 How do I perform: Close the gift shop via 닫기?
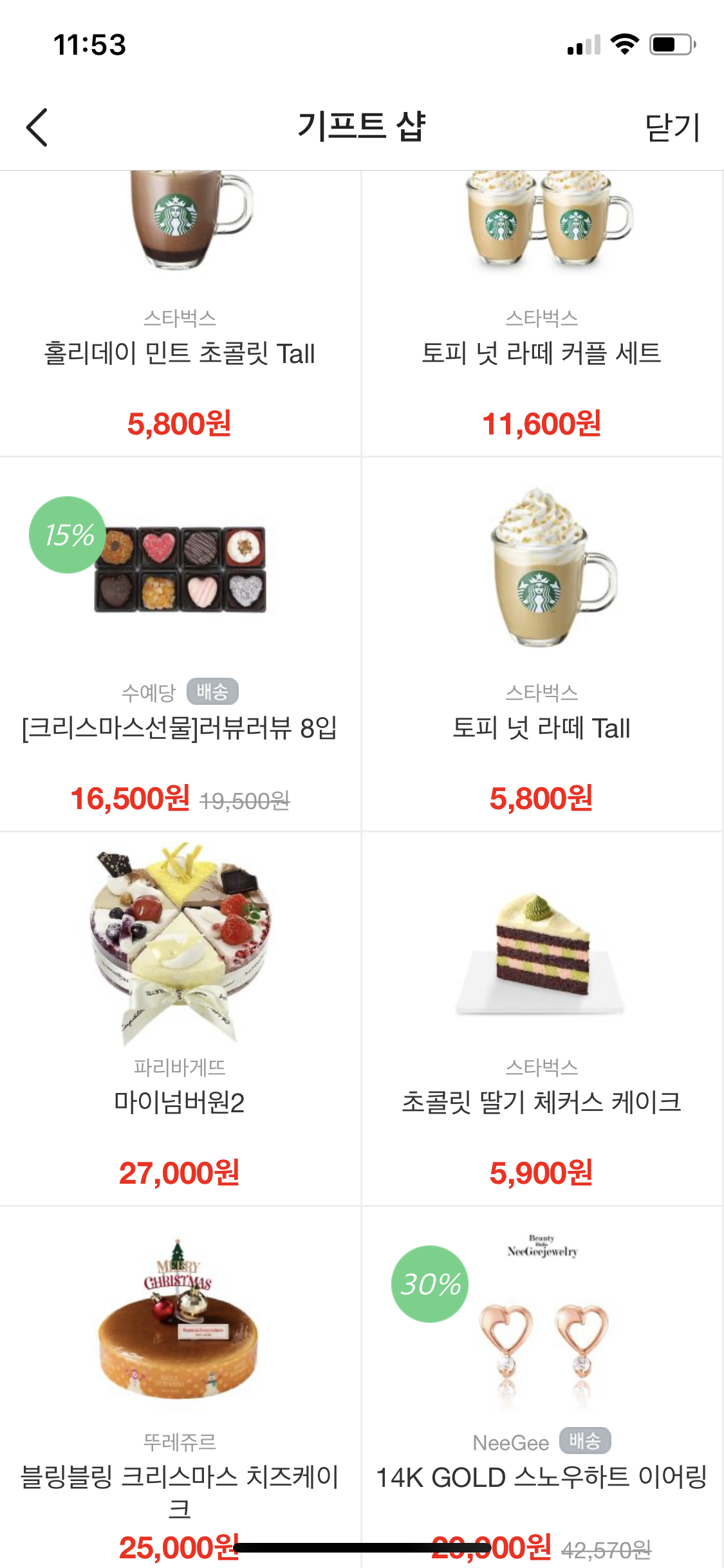(672, 127)
